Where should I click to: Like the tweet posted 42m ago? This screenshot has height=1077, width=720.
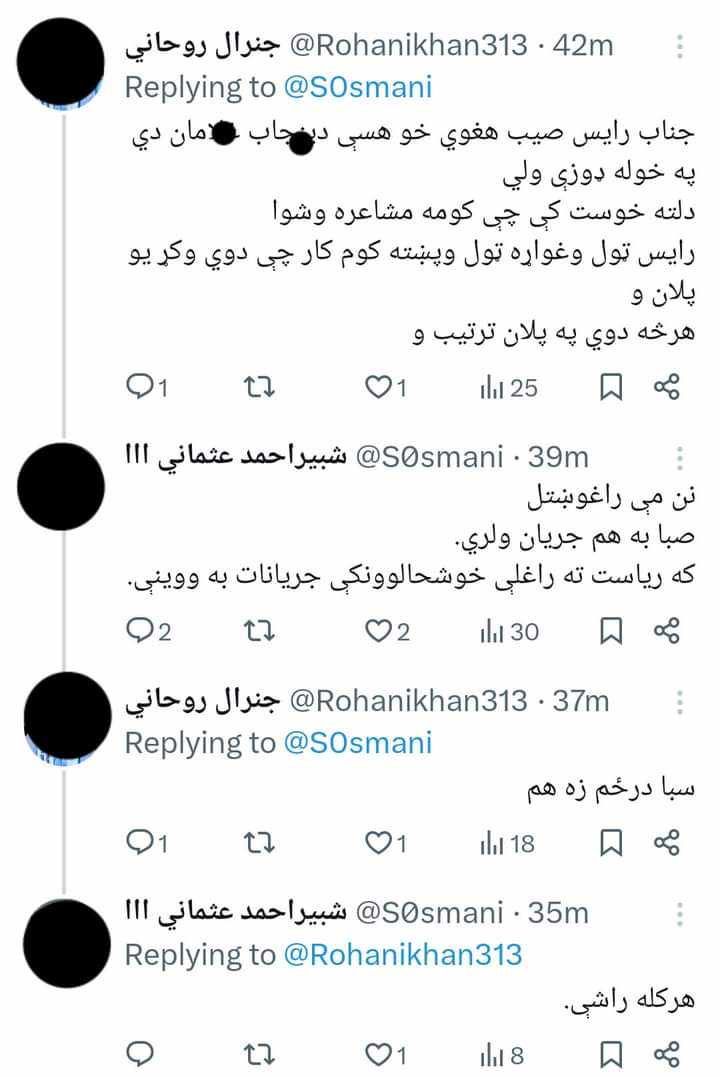379,387
